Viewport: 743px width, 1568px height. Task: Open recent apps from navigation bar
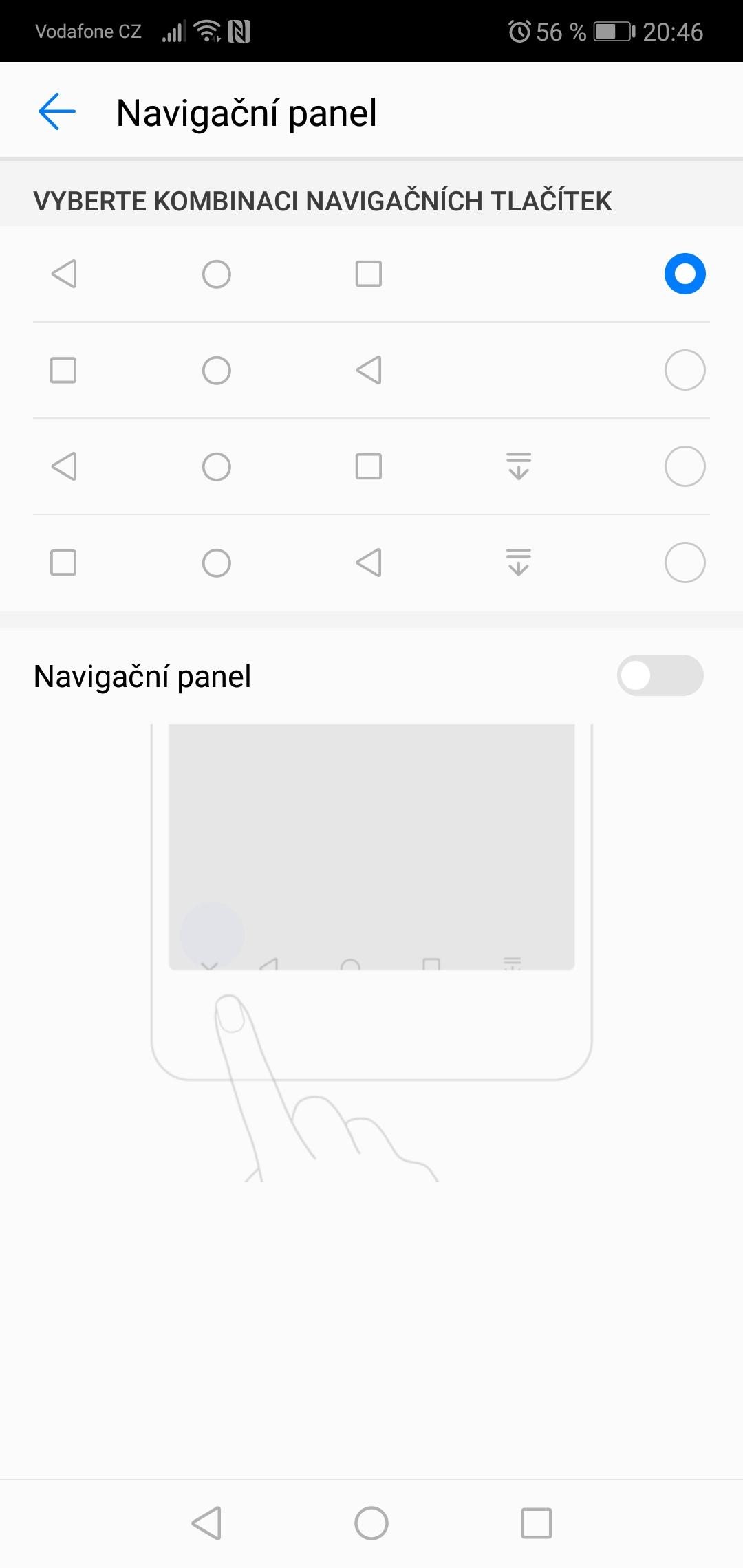[x=537, y=1523]
